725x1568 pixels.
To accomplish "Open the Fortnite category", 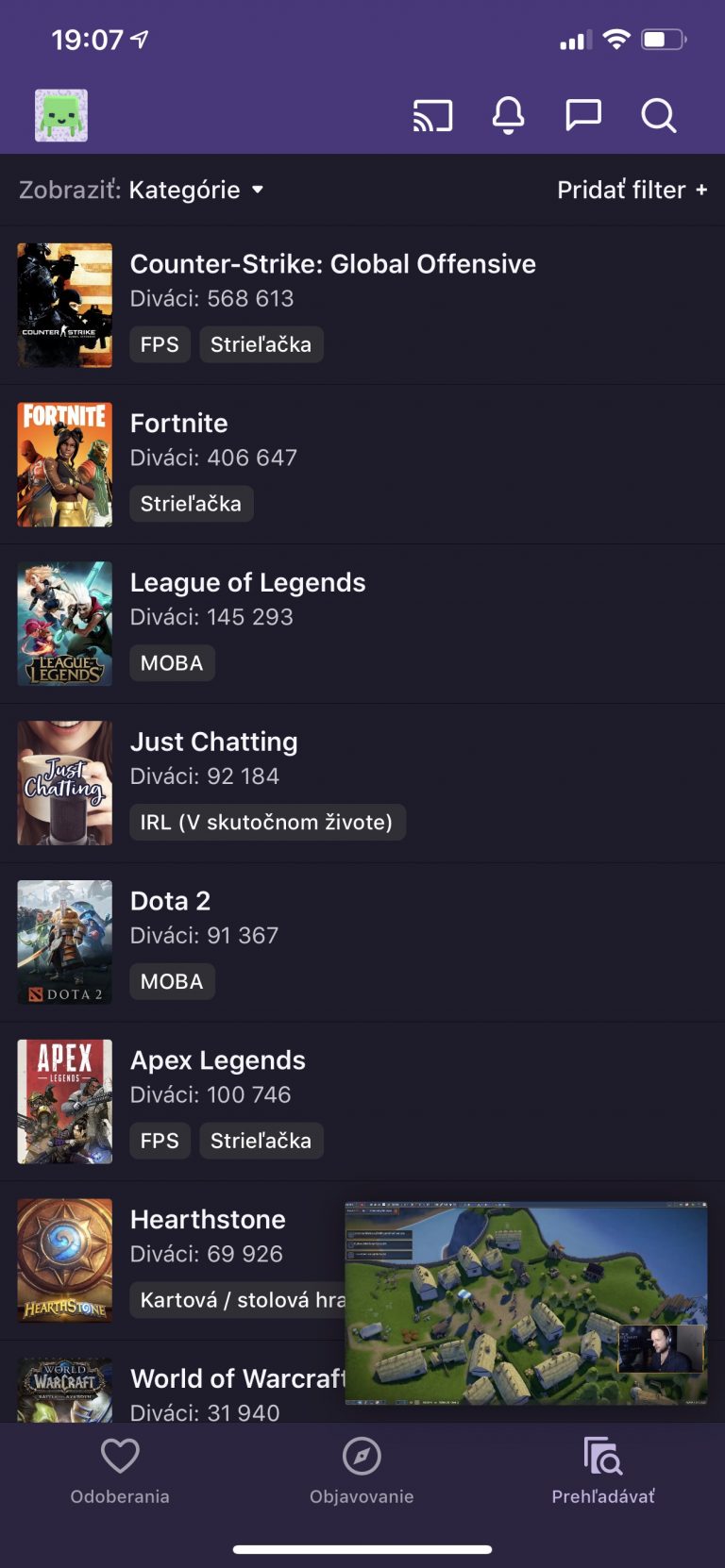I will 362,464.
